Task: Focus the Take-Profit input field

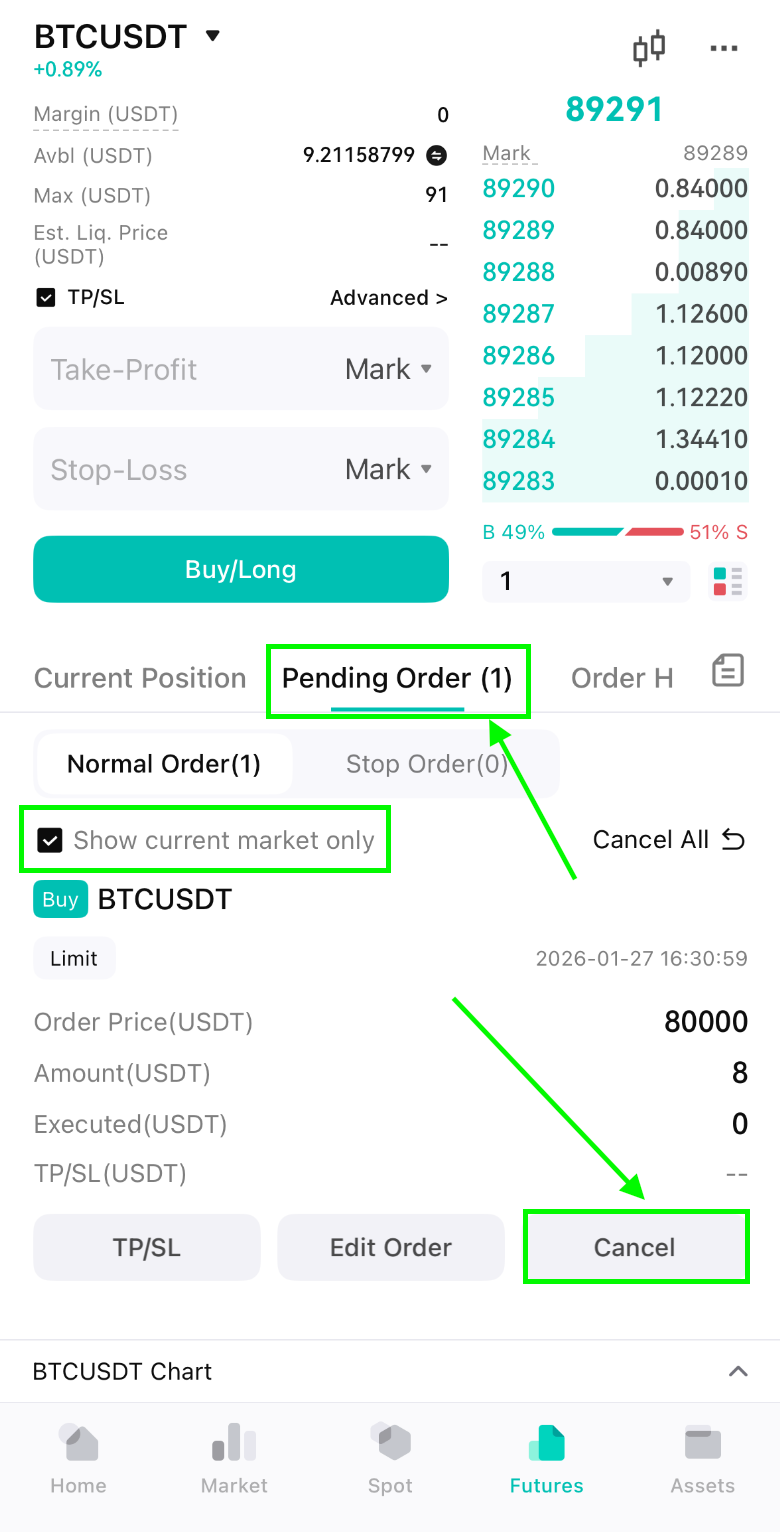Action: [241, 369]
